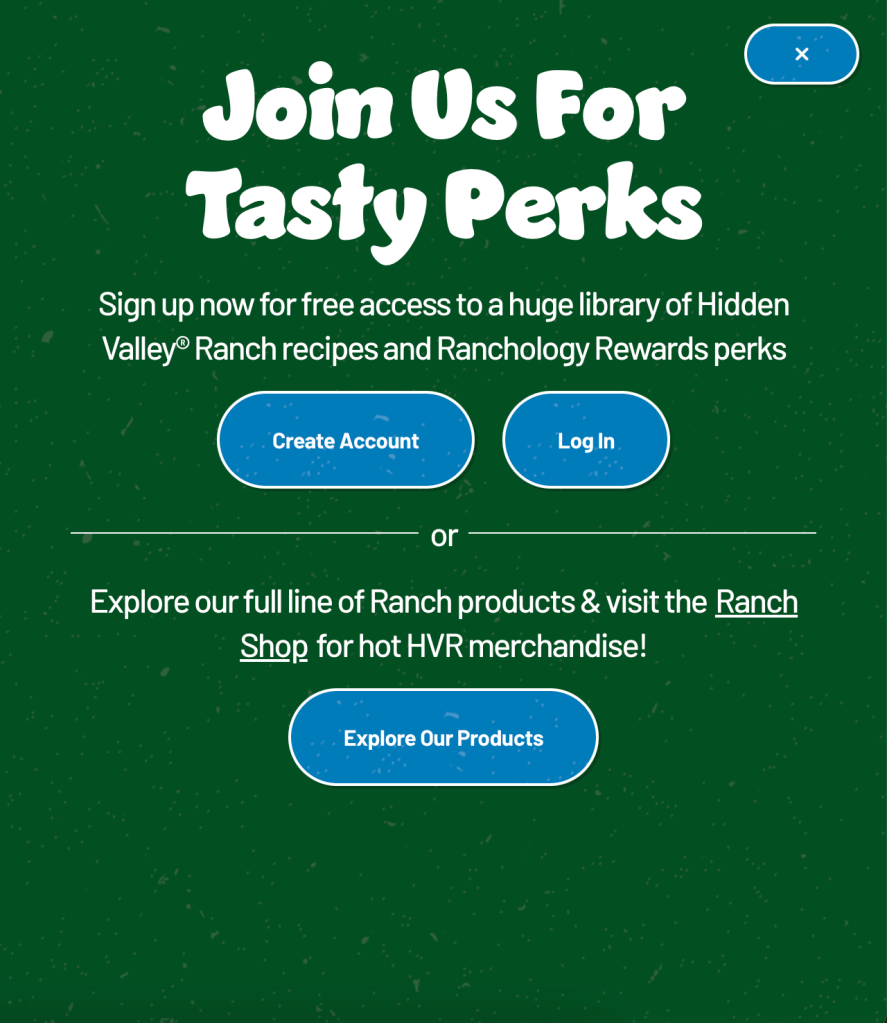Viewport: 887px width, 1023px height.
Task: Dismiss the Tasty Perks popup
Action: pyautogui.click(x=801, y=54)
